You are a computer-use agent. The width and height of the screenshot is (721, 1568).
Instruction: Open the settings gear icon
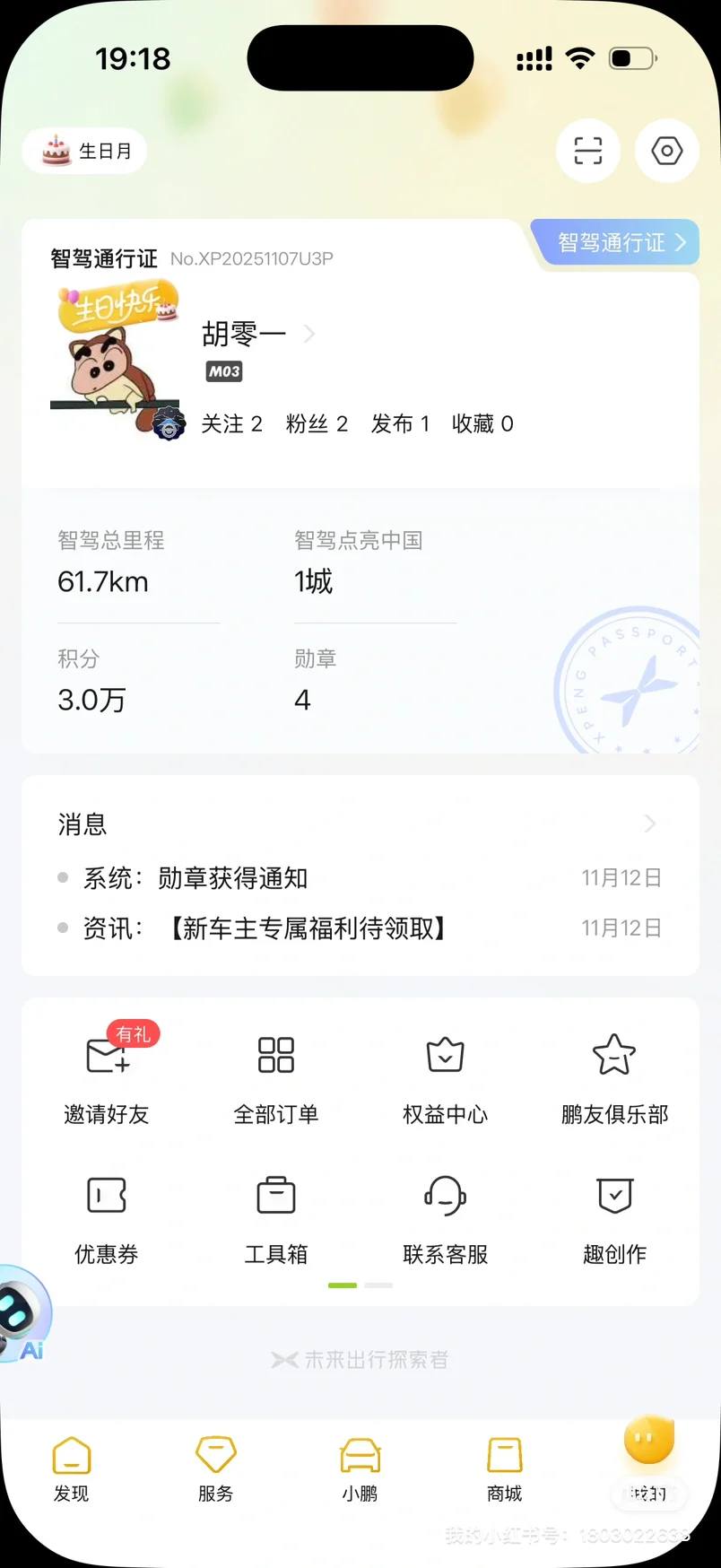(x=666, y=151)
